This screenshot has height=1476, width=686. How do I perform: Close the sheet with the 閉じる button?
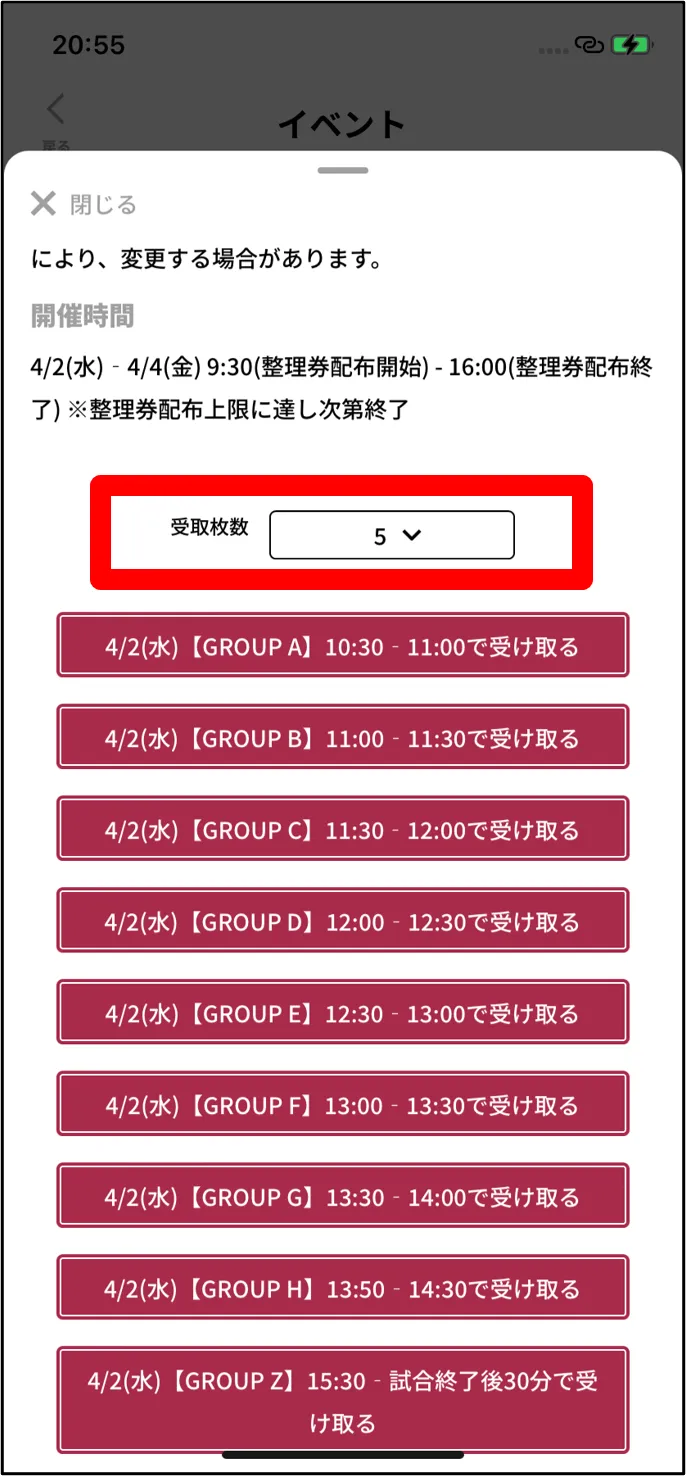coord(84,205)
